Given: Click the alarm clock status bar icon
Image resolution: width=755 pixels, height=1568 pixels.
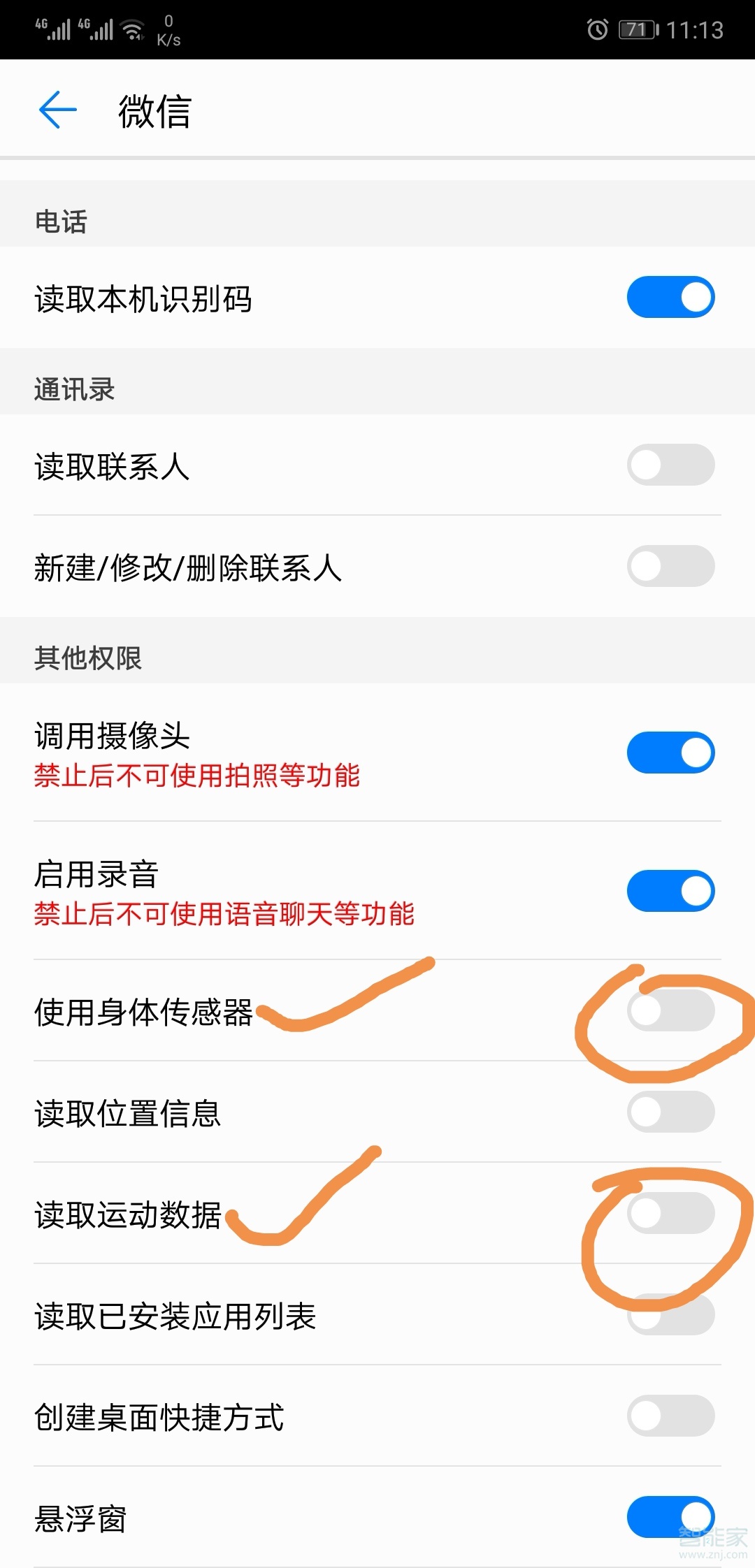Looking at the screenshot, I should pos(598,29).
